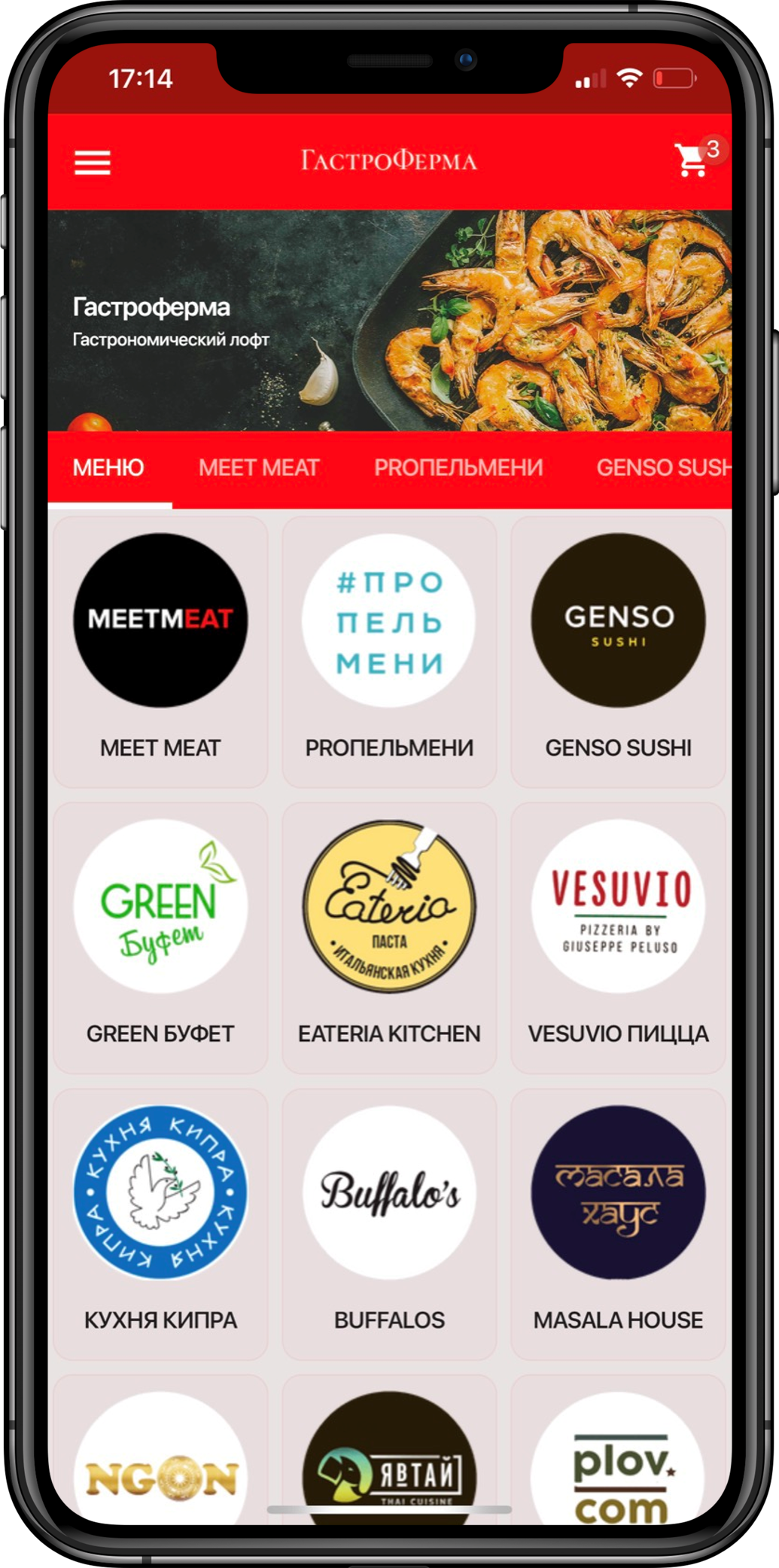Open the NGON restaurant tile

pos(160,1468)
